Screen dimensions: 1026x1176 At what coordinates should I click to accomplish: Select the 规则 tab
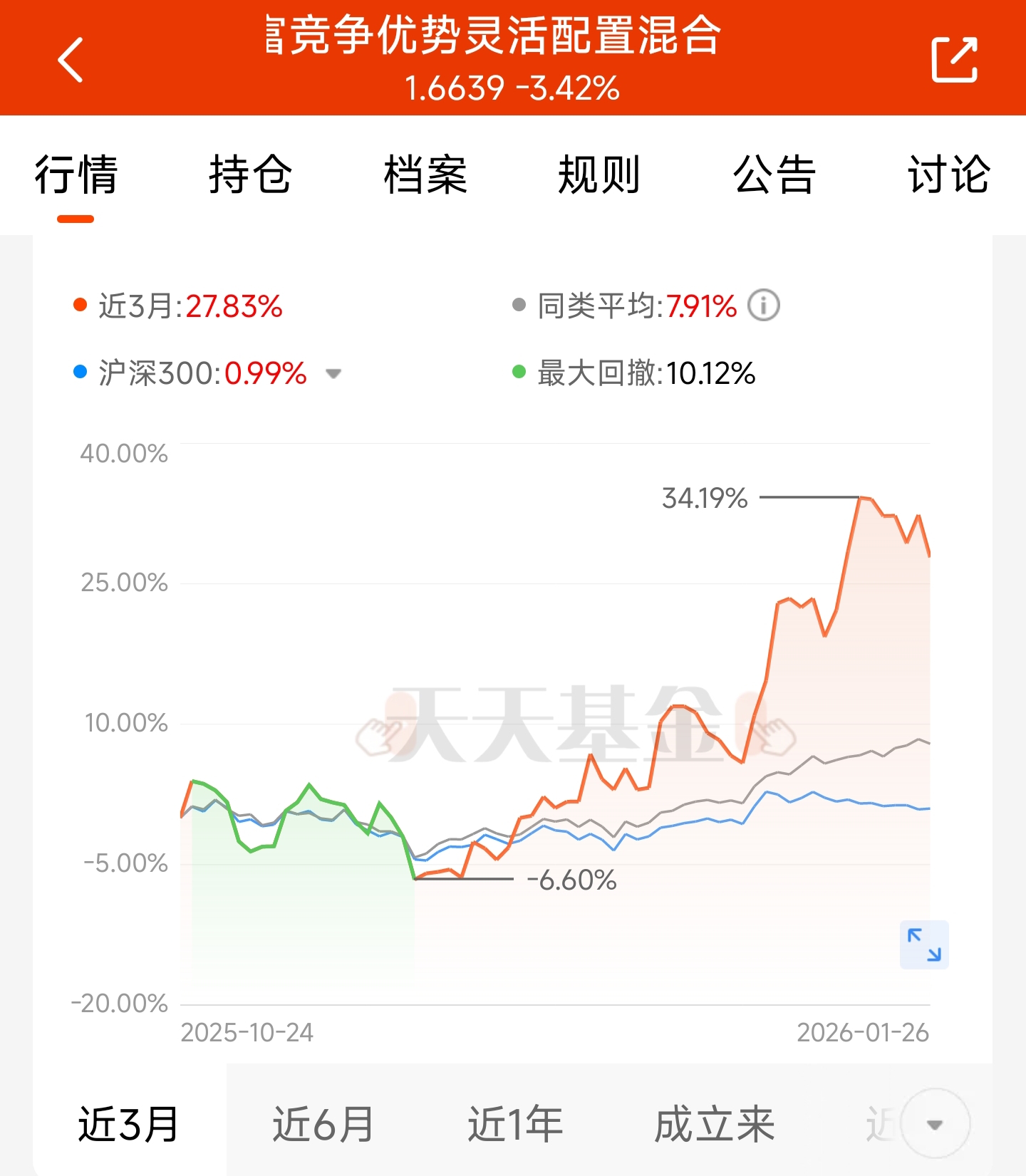[x=599, y=175]
